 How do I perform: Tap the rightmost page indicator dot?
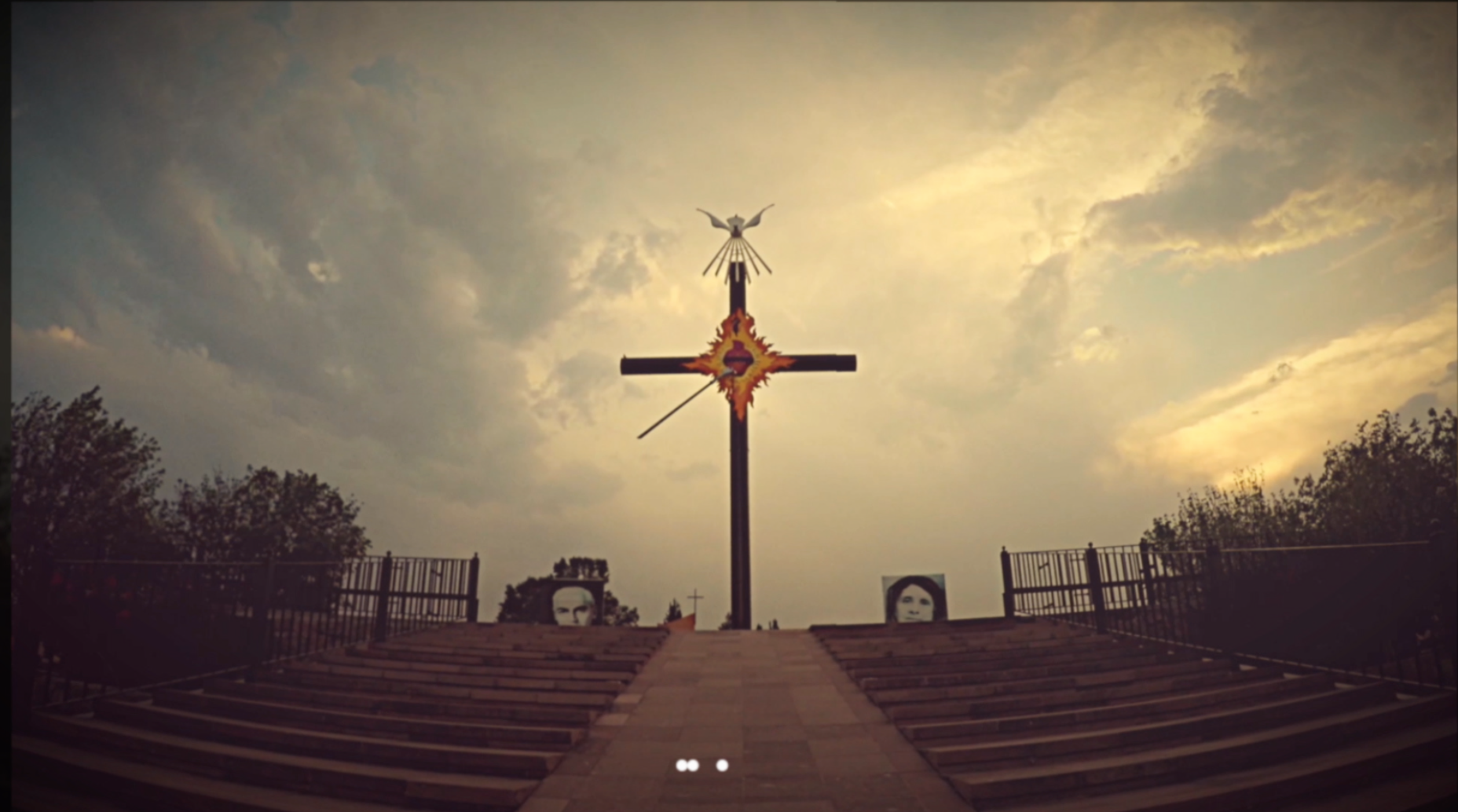(722, 765)
